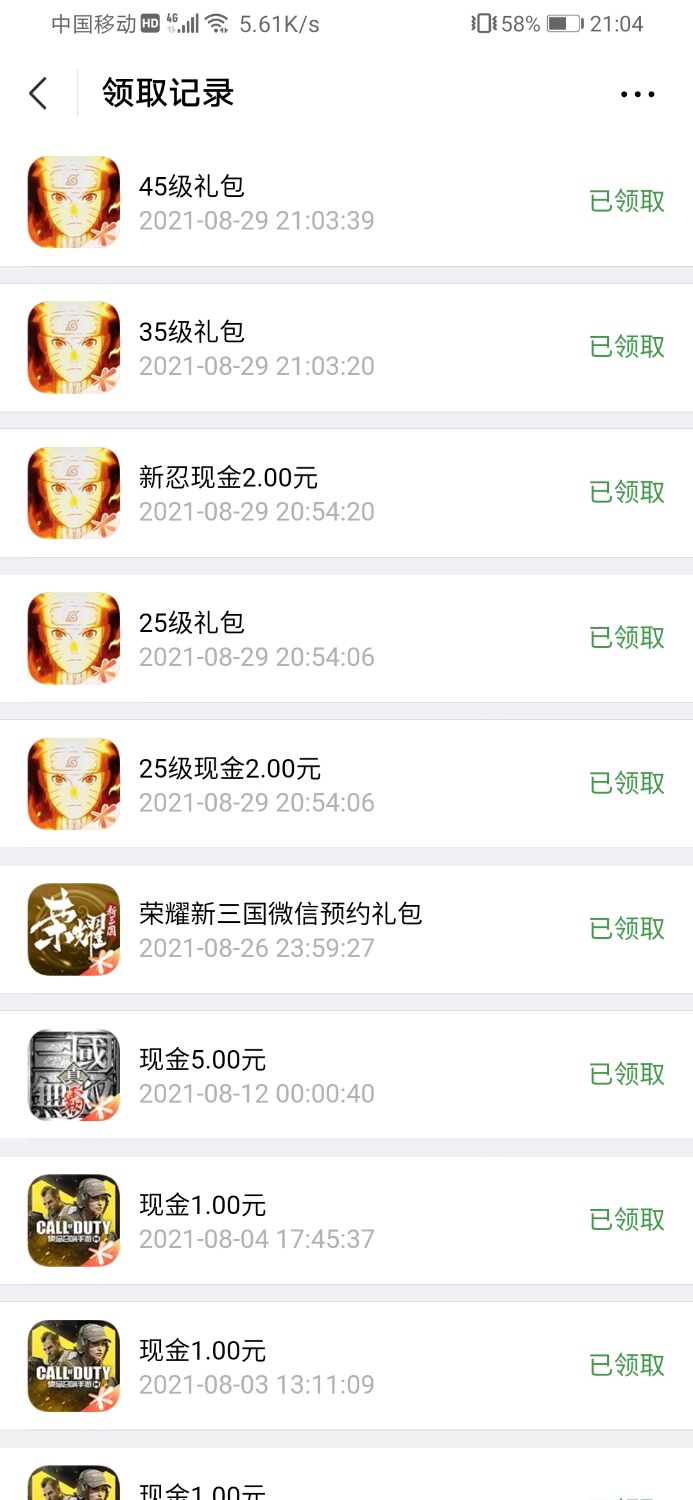Open 现金1.00元 record dated 2021-08-04
The image size is (693, 1500).
[346, 1220]
